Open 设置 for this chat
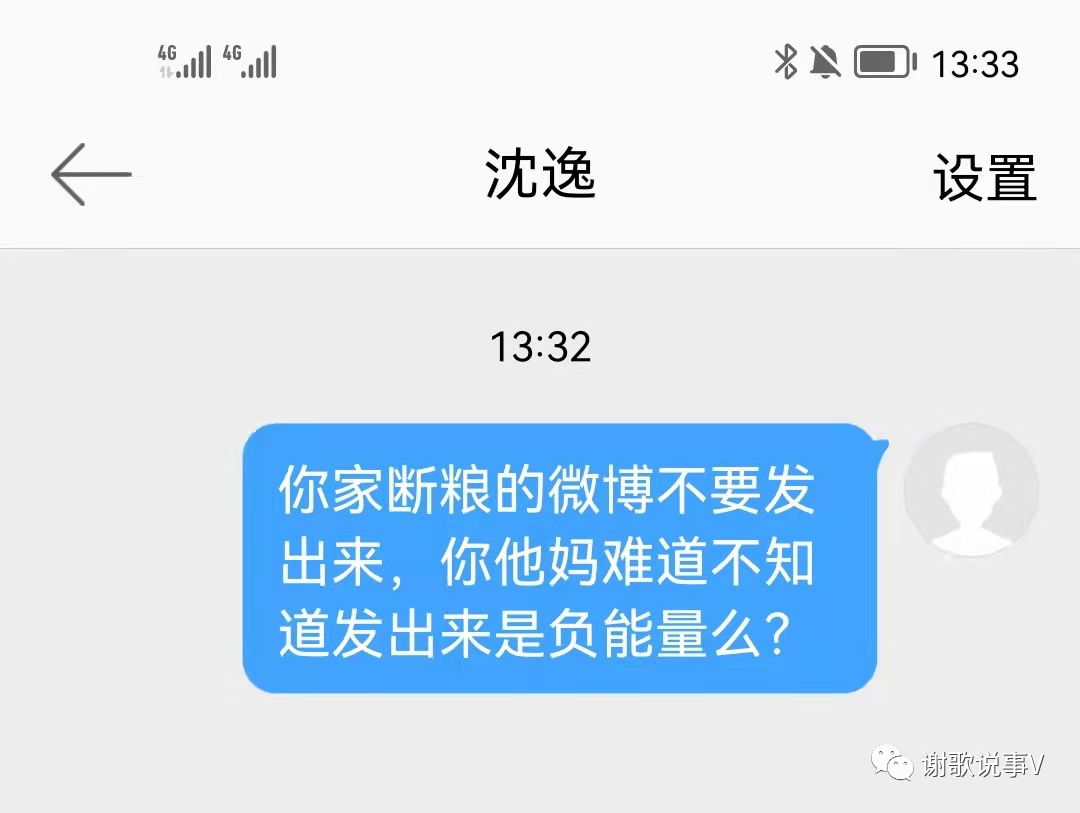 [x=984, y=176]
